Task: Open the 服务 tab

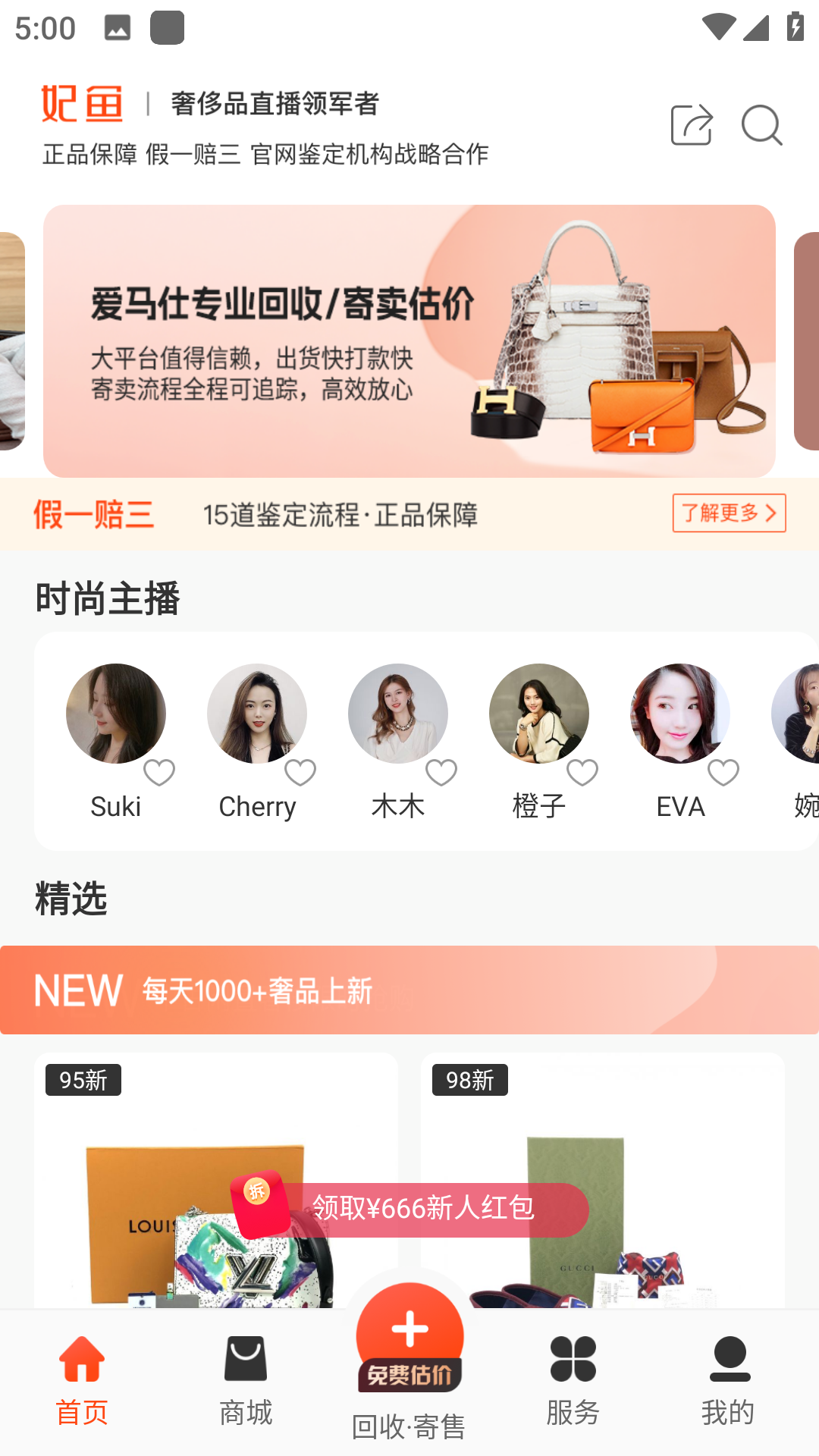Action: [573, 1380]
